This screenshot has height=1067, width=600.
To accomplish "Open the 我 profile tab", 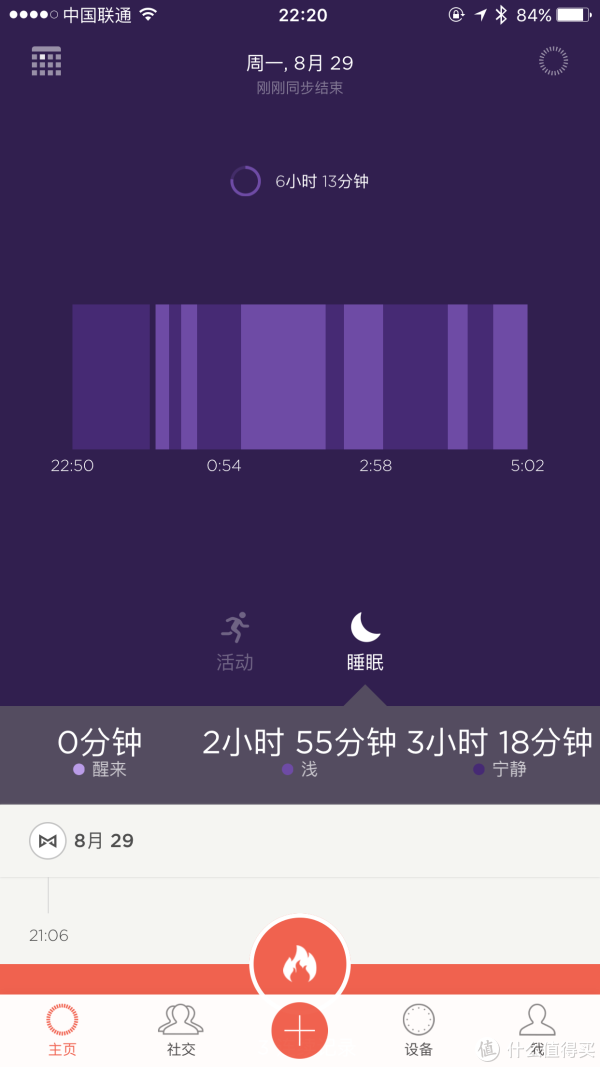I will click(x=537, y=1030).
